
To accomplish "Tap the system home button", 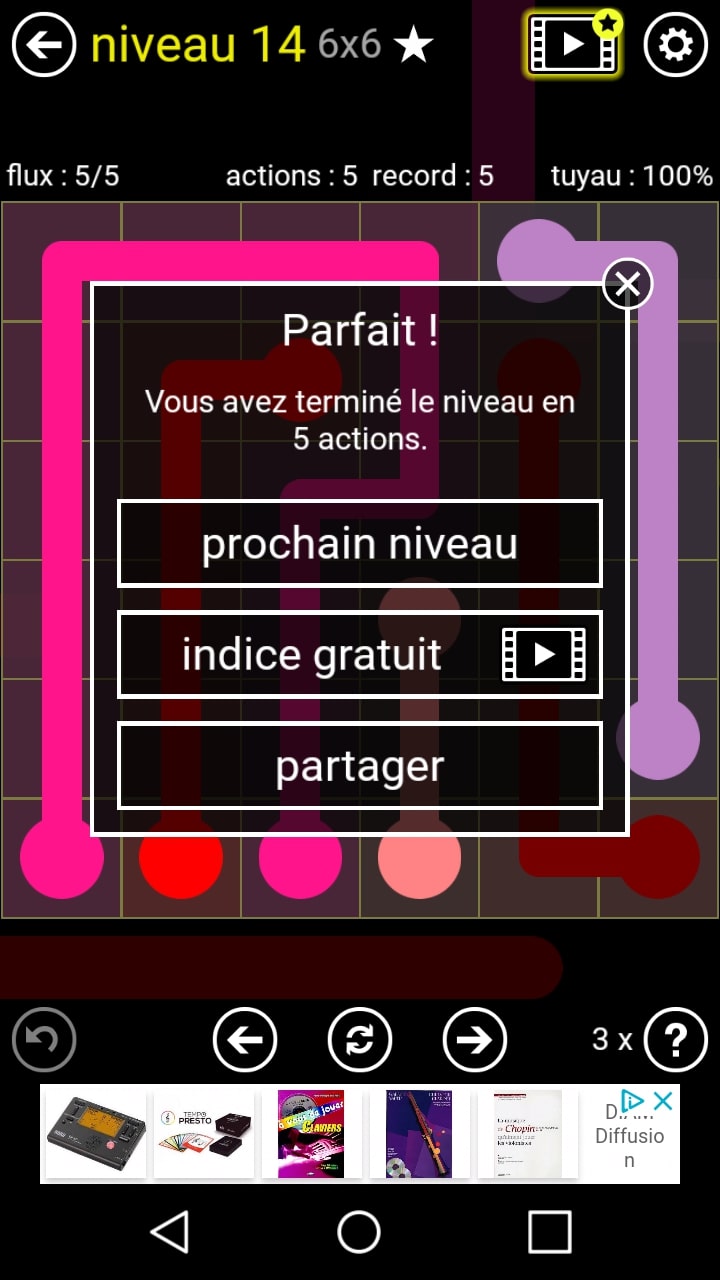I will click(359, 1232).
